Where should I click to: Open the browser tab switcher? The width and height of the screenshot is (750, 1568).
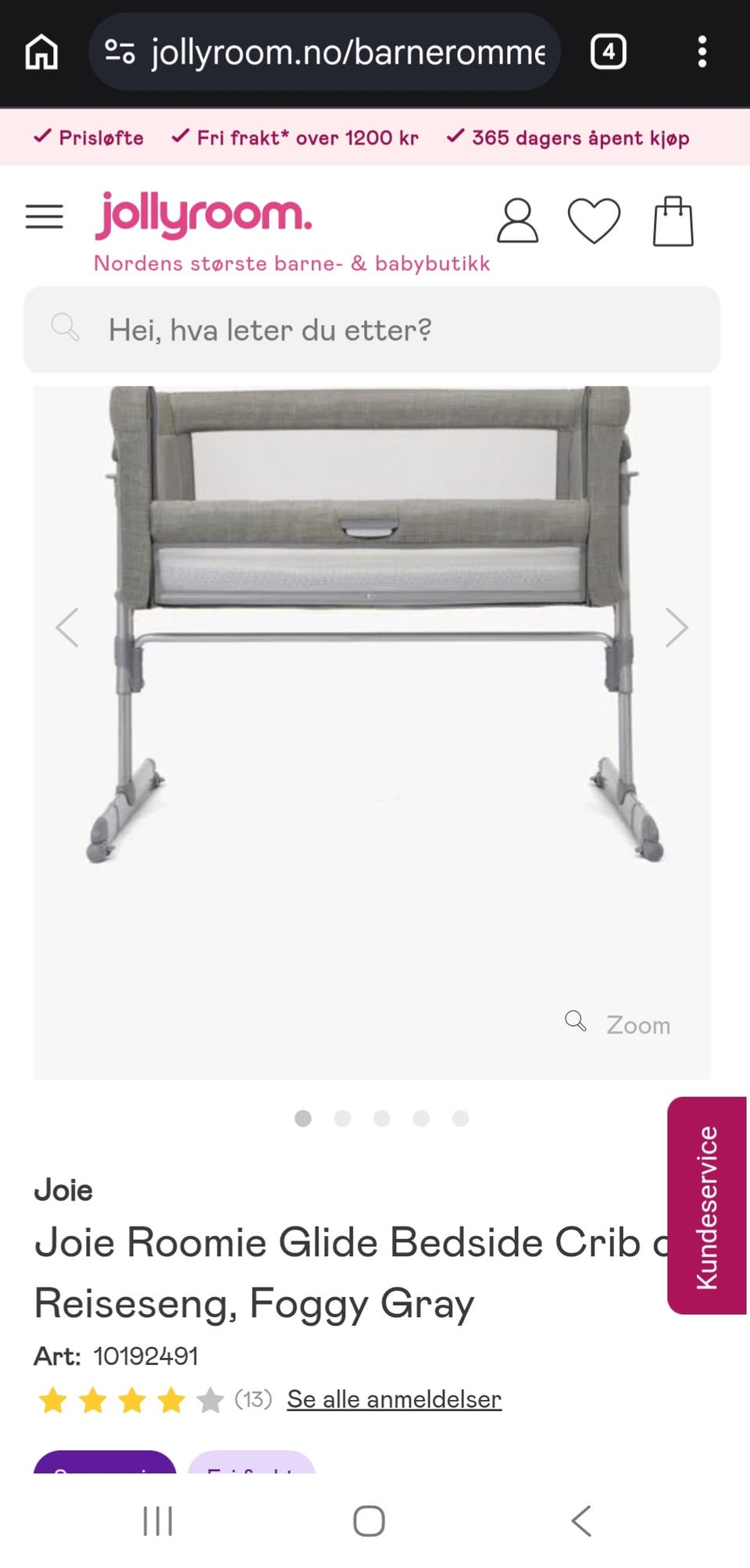coord(609,52)
